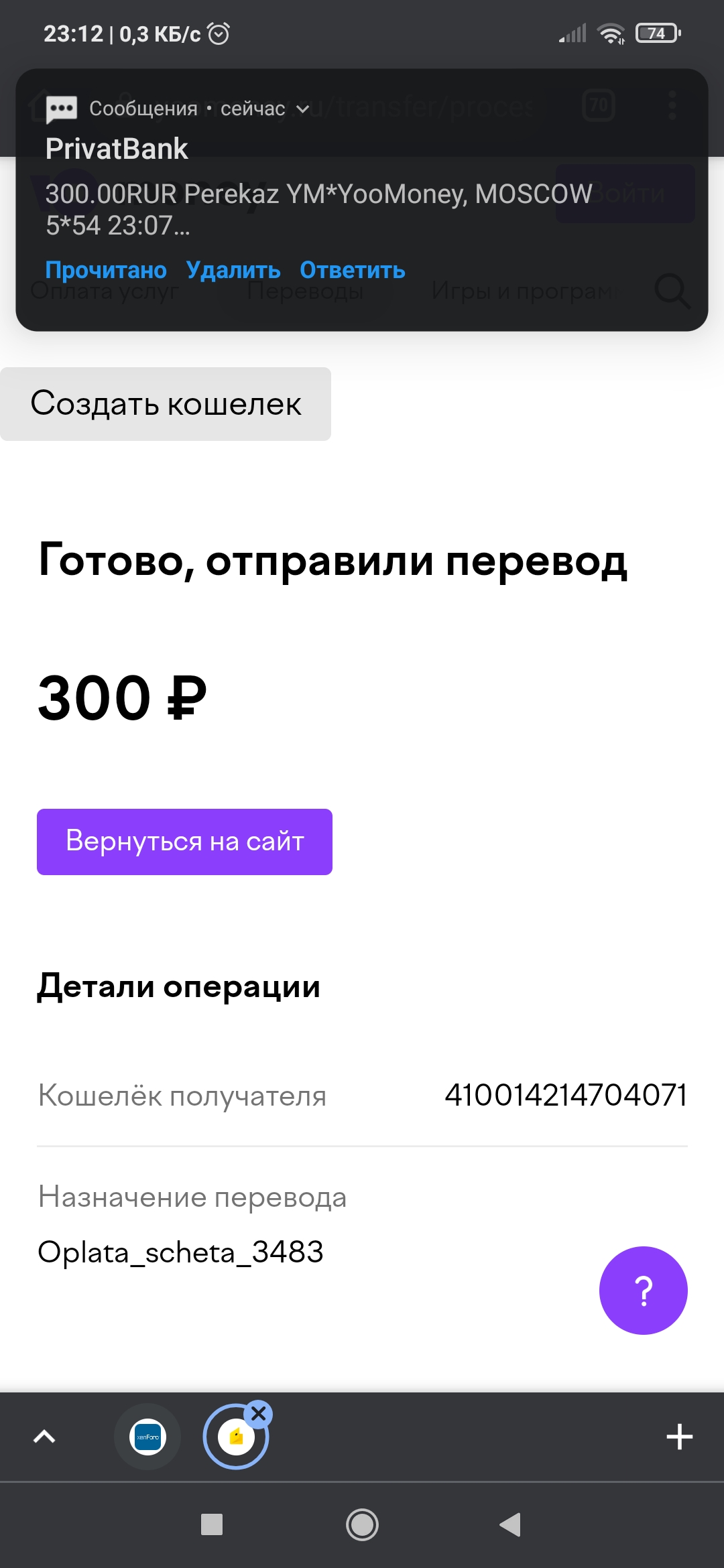The image size is (724, 1568).
Task: Expand the tab strip with up arrow
Action: pyautogui.click(x=44, y=1437)
